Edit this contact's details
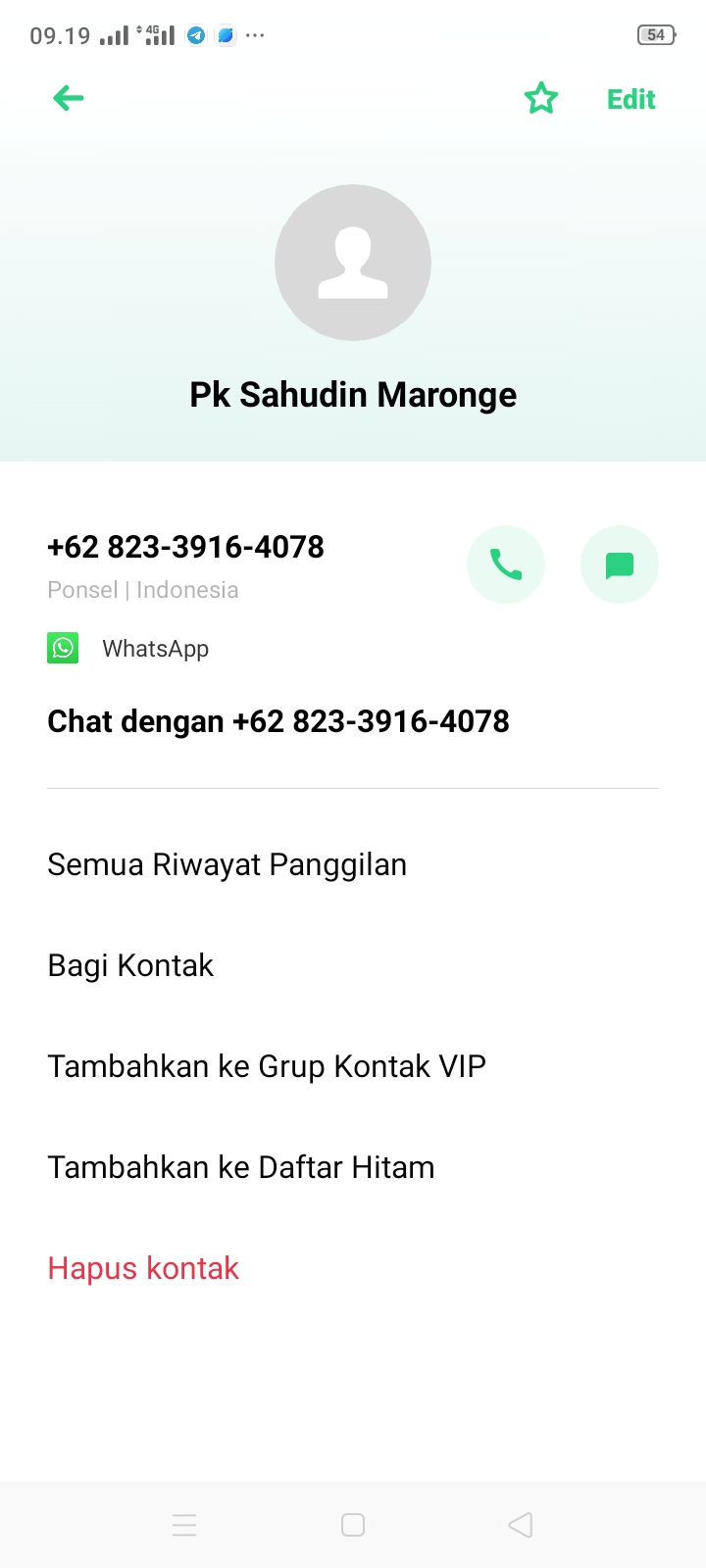Image resolution: width=706 pixels, height=1568 pixels. (630, 99)
